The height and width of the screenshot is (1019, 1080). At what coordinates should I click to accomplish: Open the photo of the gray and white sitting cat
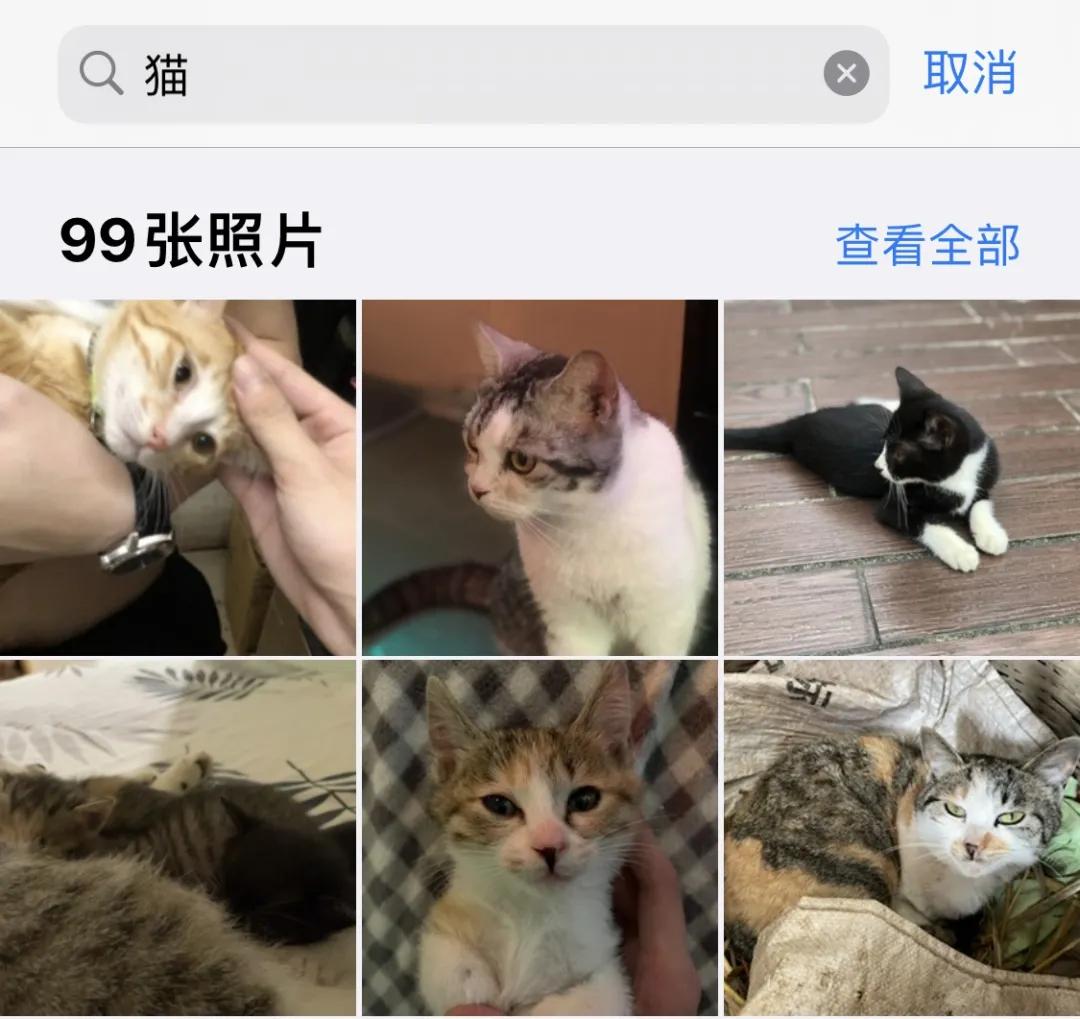(539, 477)
